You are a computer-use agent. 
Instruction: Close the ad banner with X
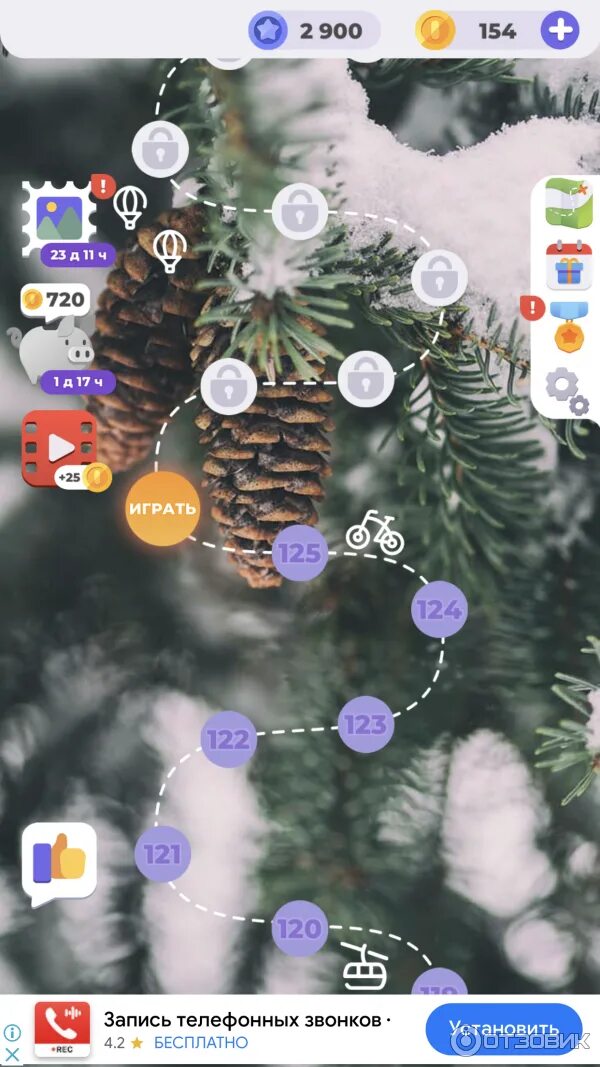coord(12,1055)
